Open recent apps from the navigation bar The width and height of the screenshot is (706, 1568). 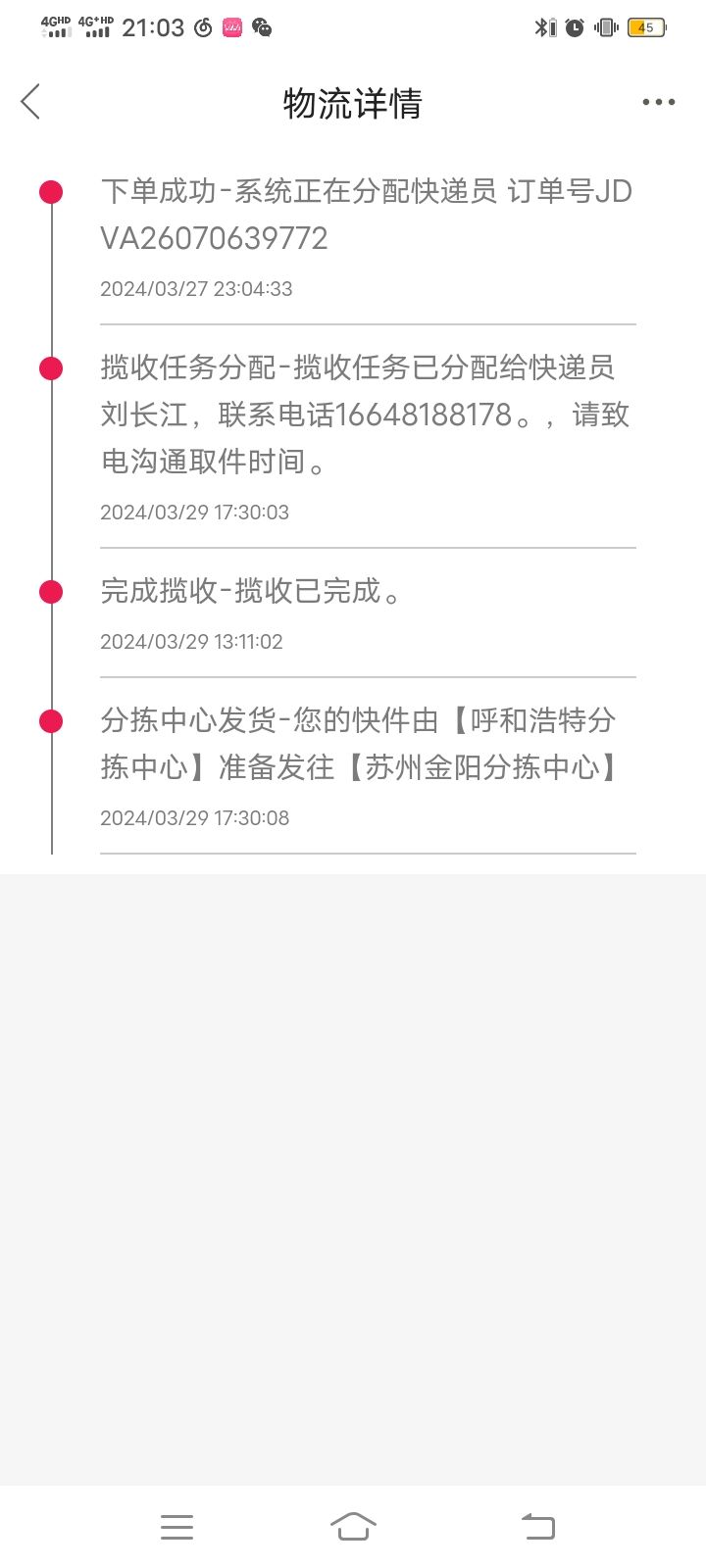176,1527
